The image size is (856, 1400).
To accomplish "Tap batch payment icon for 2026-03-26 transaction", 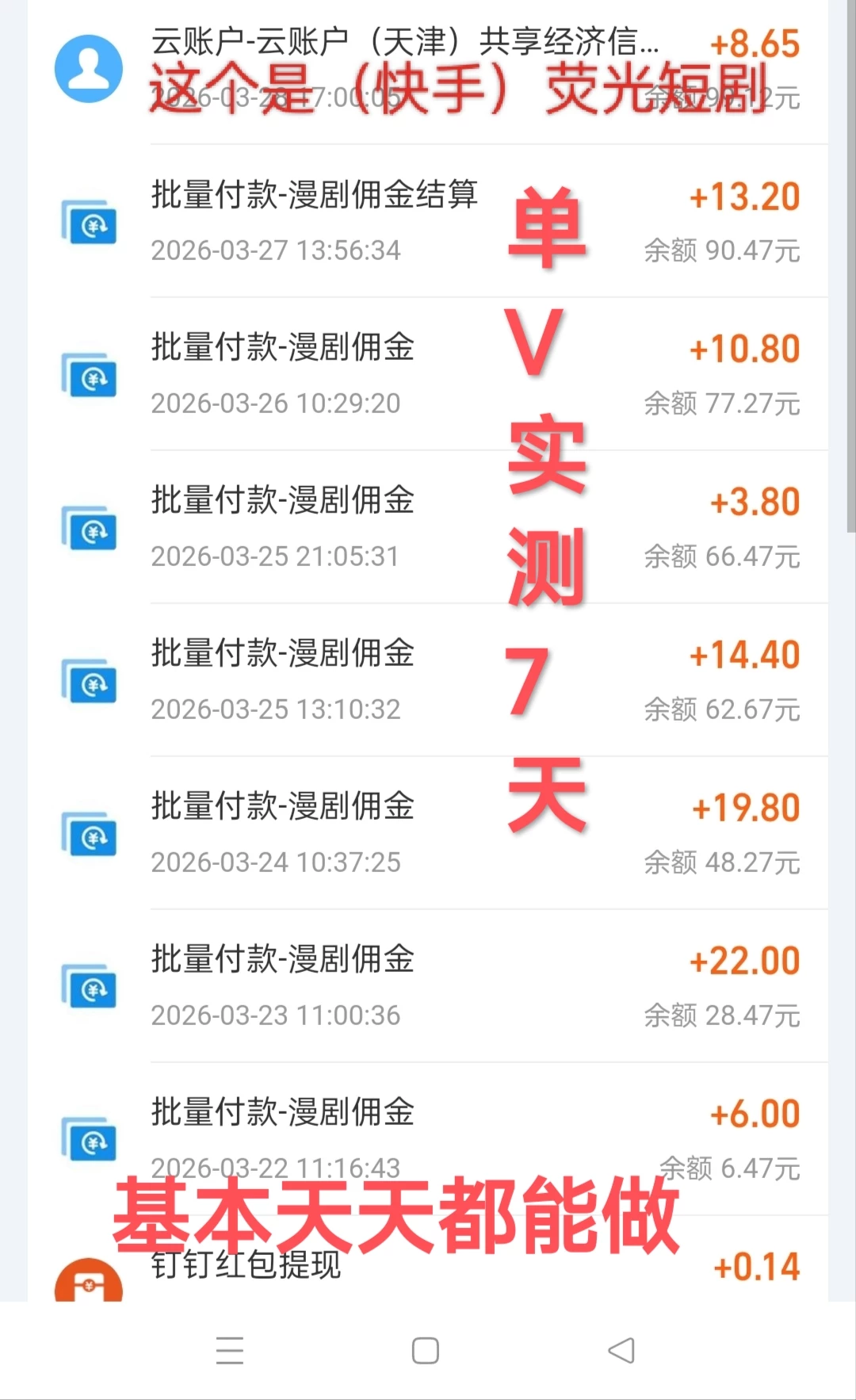I will [90, 377].
